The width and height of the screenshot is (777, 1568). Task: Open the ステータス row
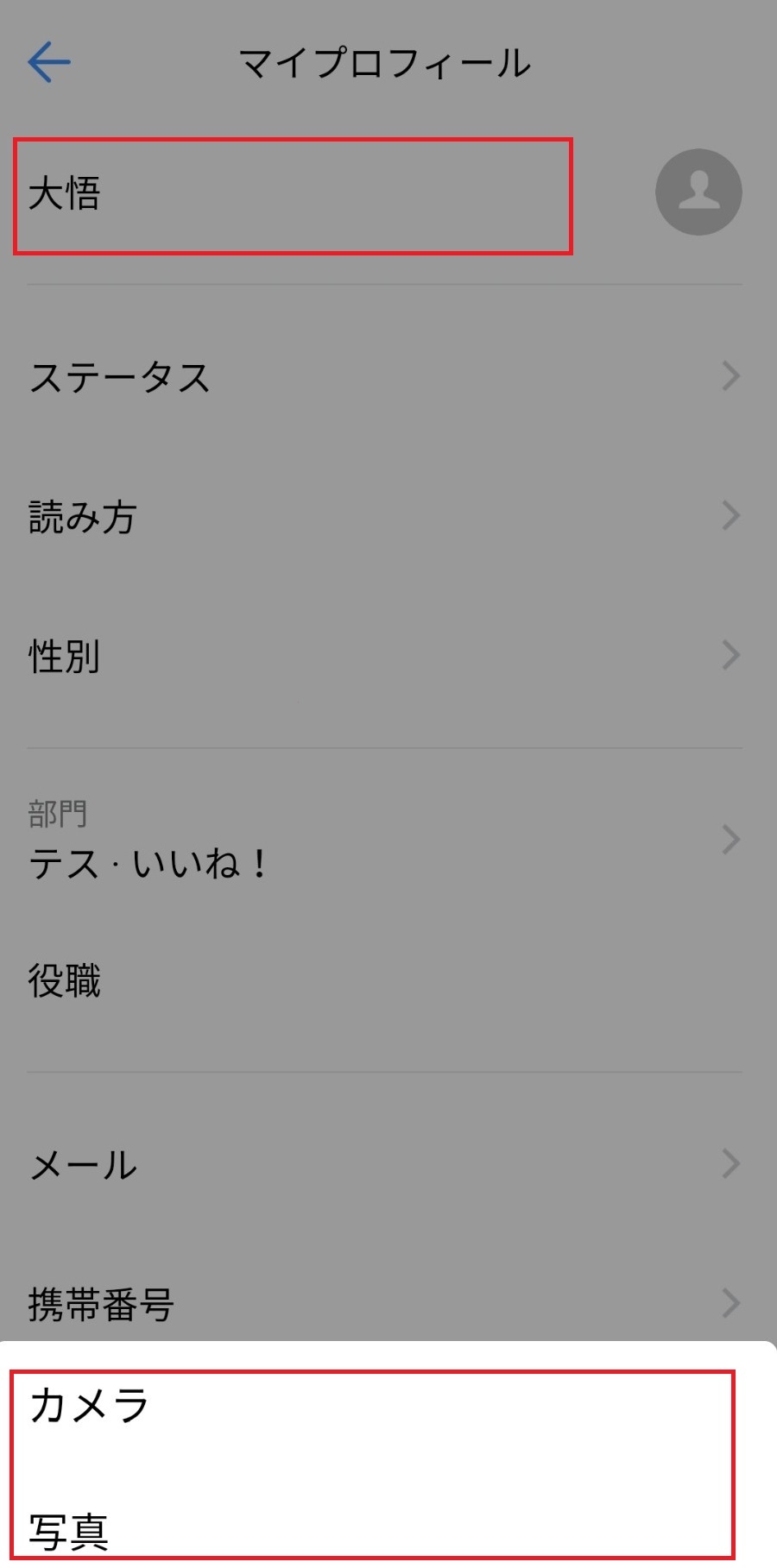[x=384, y=377]
